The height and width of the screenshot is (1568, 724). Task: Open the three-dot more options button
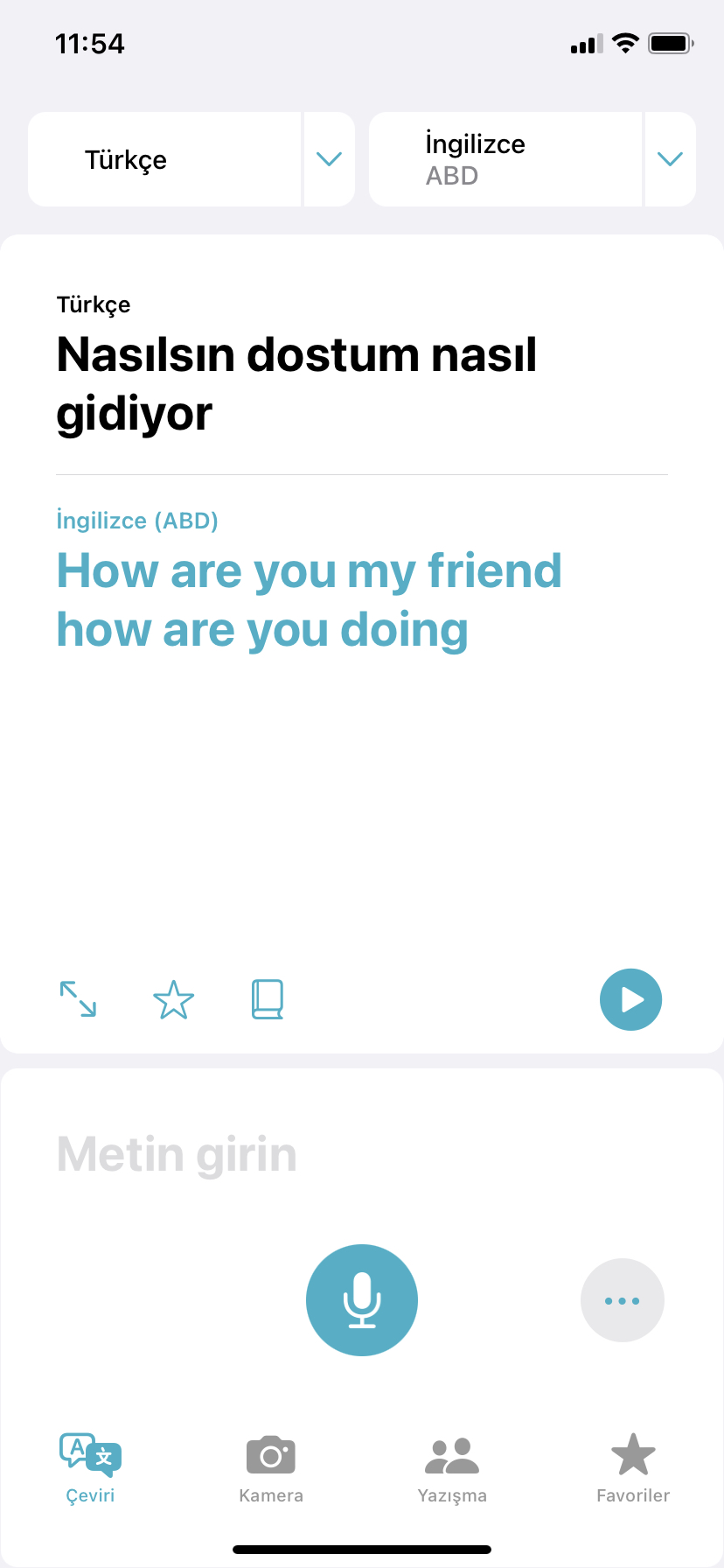pos(623,1300)
